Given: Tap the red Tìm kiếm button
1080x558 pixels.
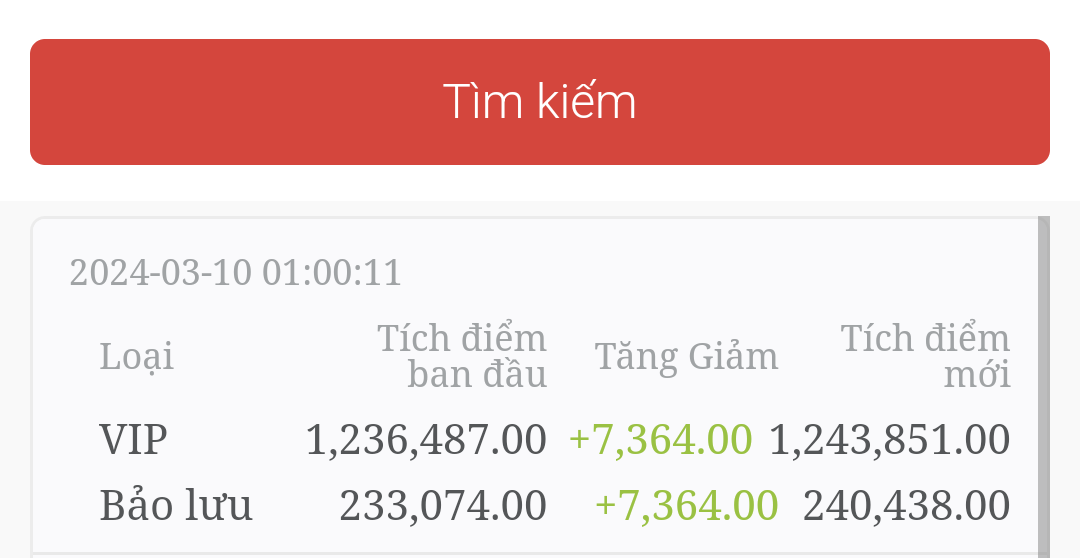Looking at the screenshot, I should tap(540, 102).
